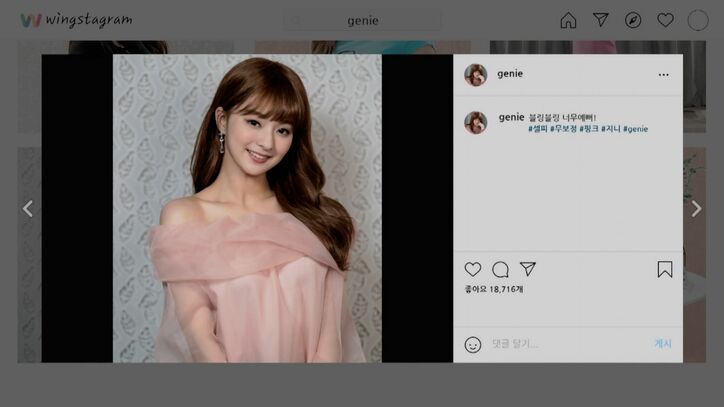Image resolution: width=724 pixels, height=407 pixels.
Task: Go to the home feed icon
Action: [x=568, y=20]
